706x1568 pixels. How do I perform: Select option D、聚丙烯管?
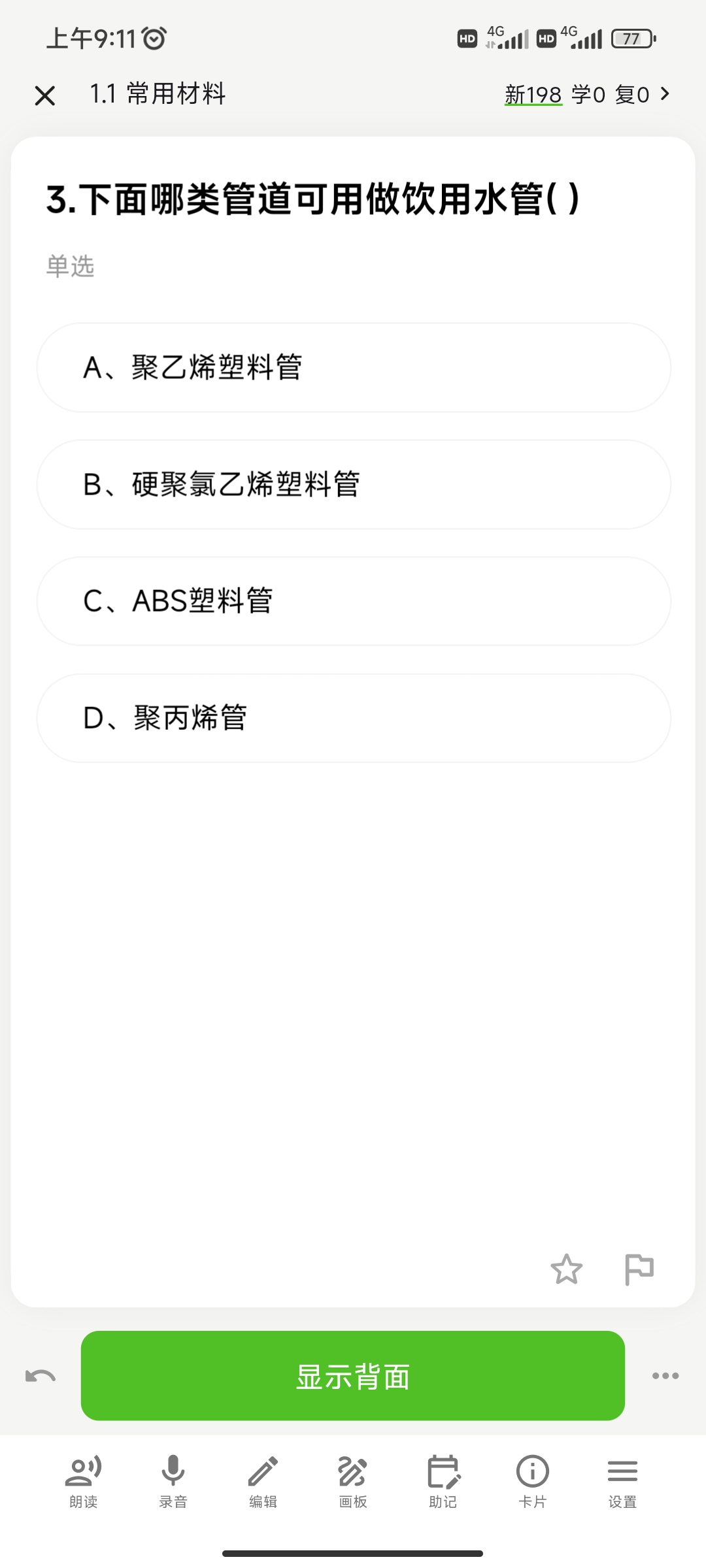coord(354,718)
